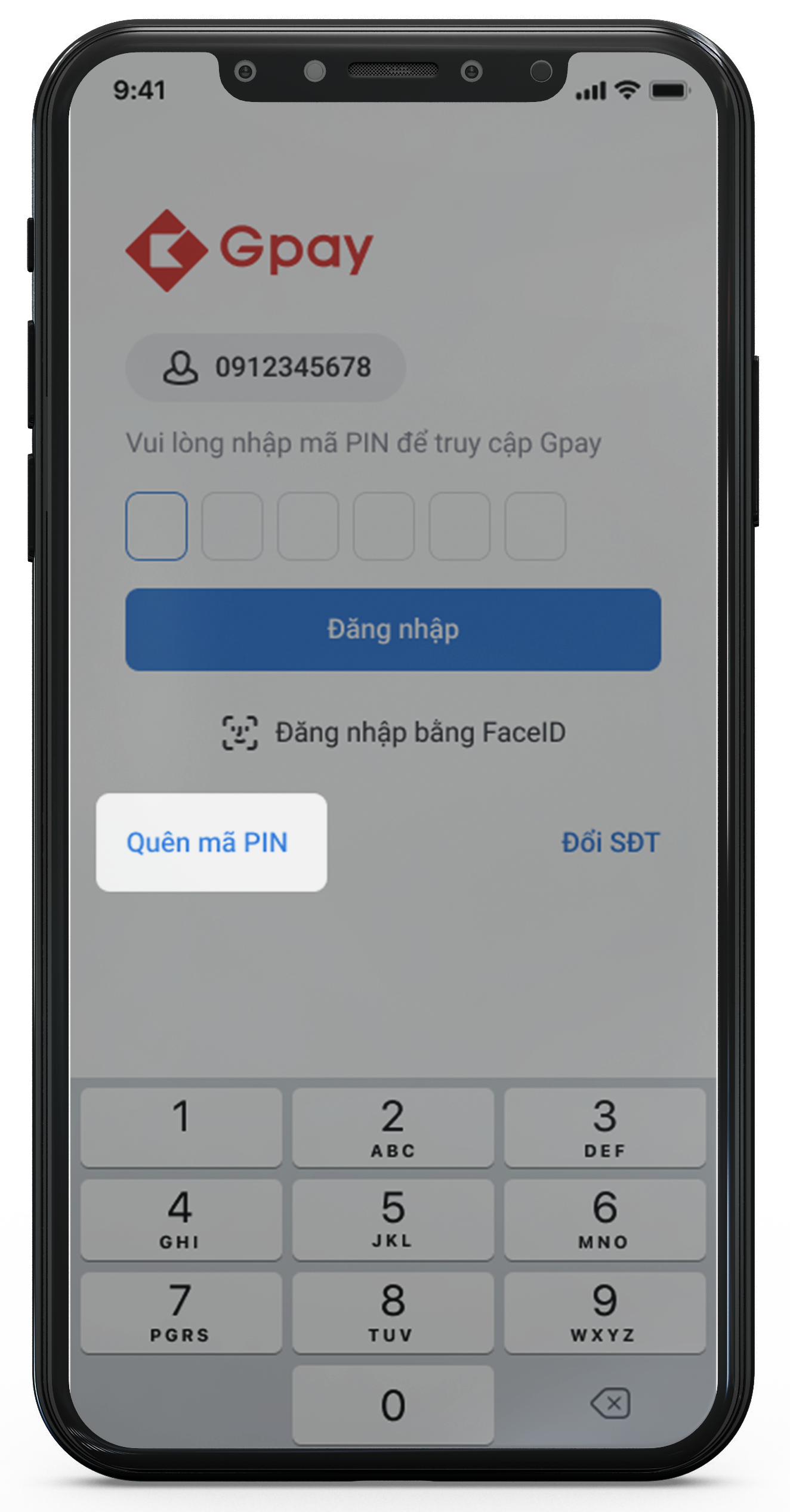Enter digit 0 on the keypad
Screen dimensions: 790x1512
tap(393, 1405)
